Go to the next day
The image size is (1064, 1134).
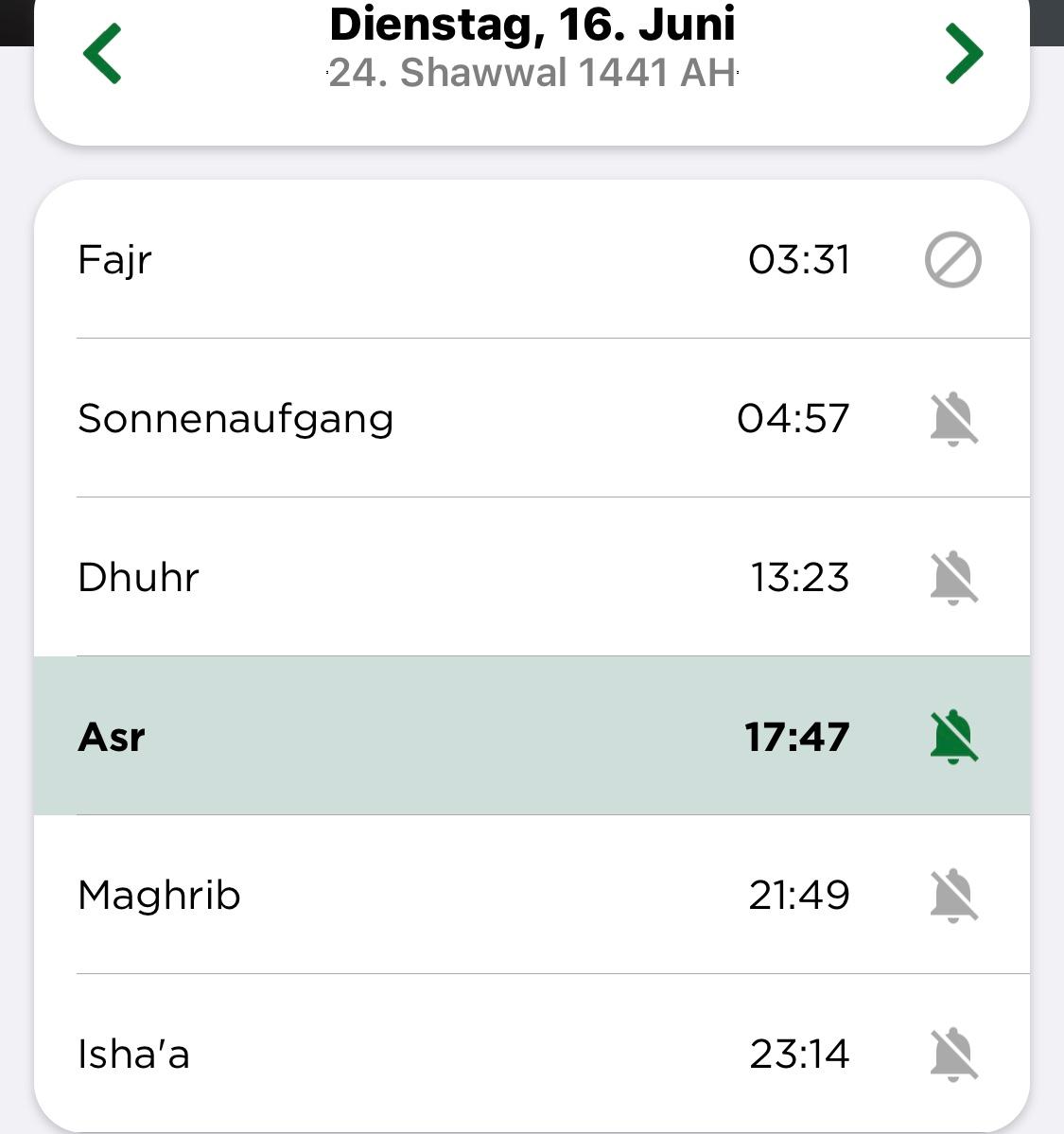click(964, 54)
